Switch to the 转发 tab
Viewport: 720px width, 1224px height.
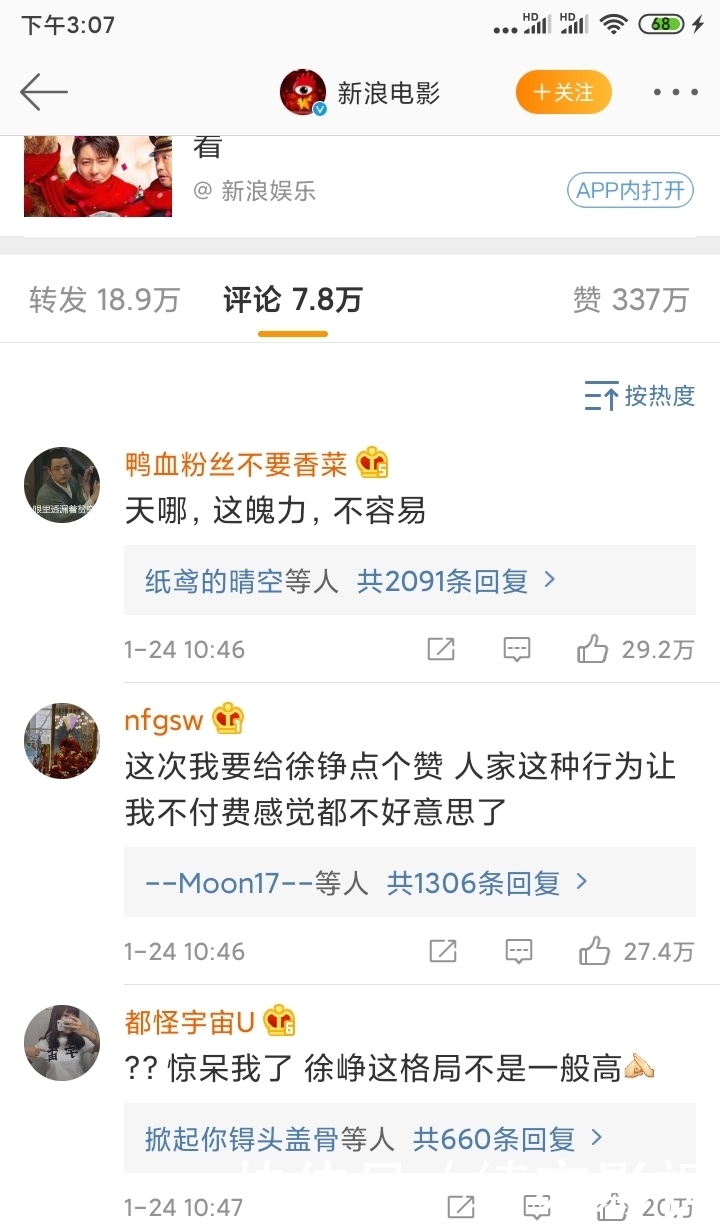coord(103,297)
